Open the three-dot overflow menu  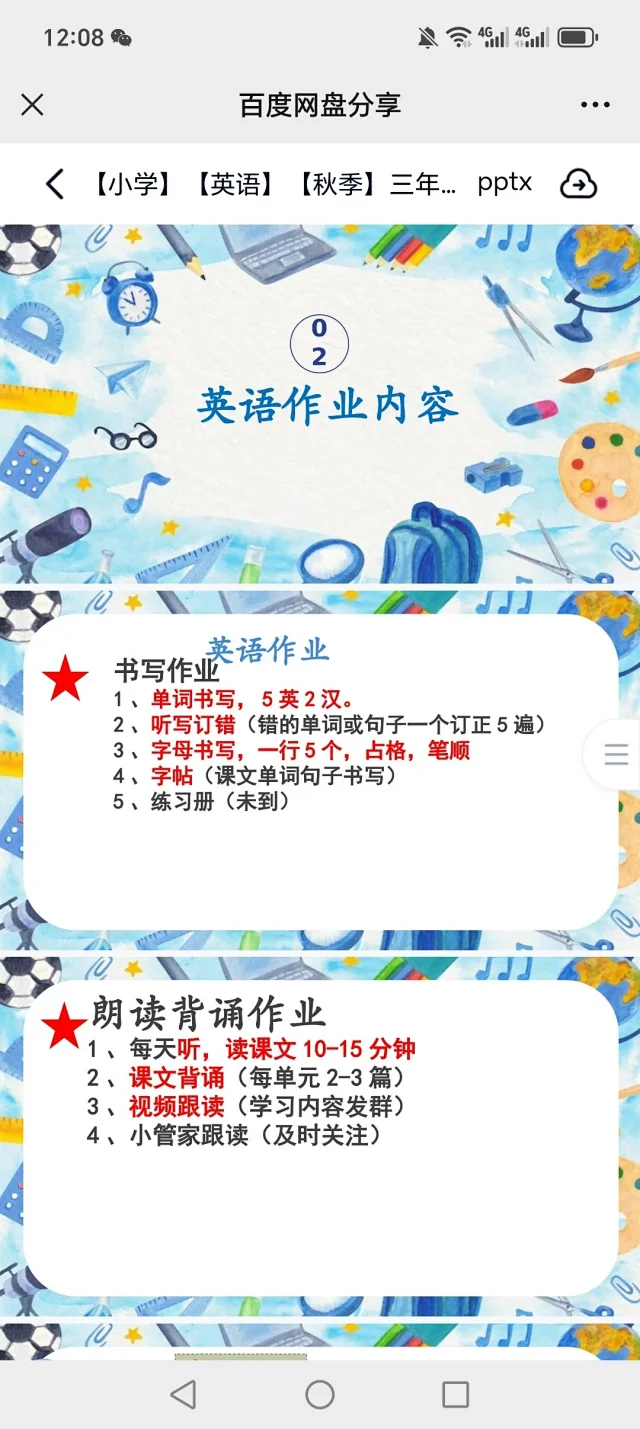pos(595,105)
